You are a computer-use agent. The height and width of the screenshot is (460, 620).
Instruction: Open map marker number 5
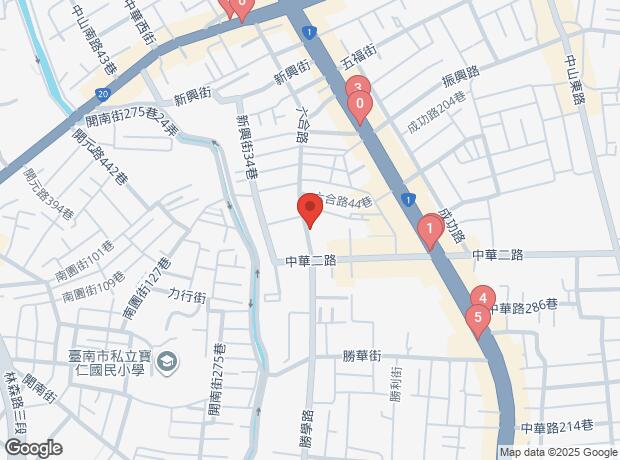tap(478, 321)
